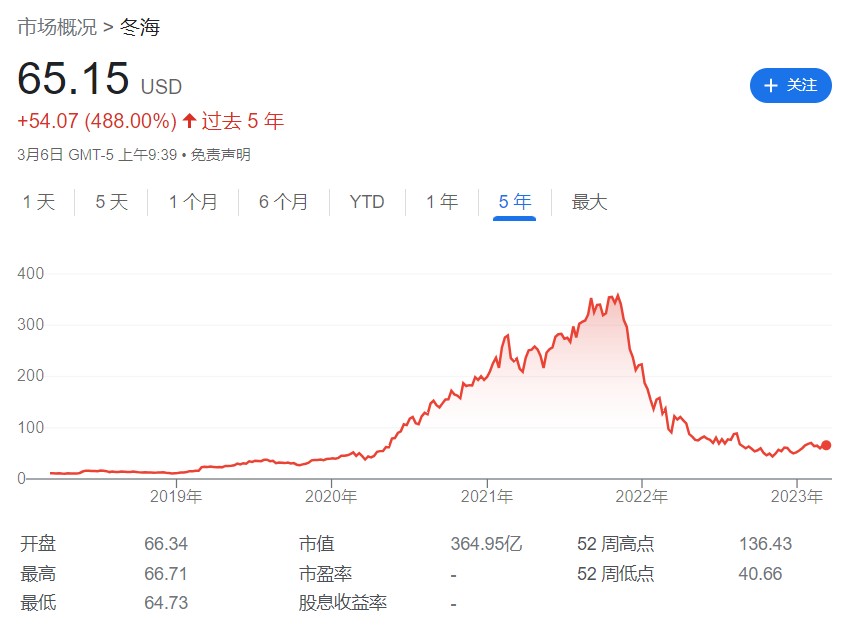Select the 5 年 range tab
Image resolution: width=864 pixels, height=638 pixels.
[514, 202]
